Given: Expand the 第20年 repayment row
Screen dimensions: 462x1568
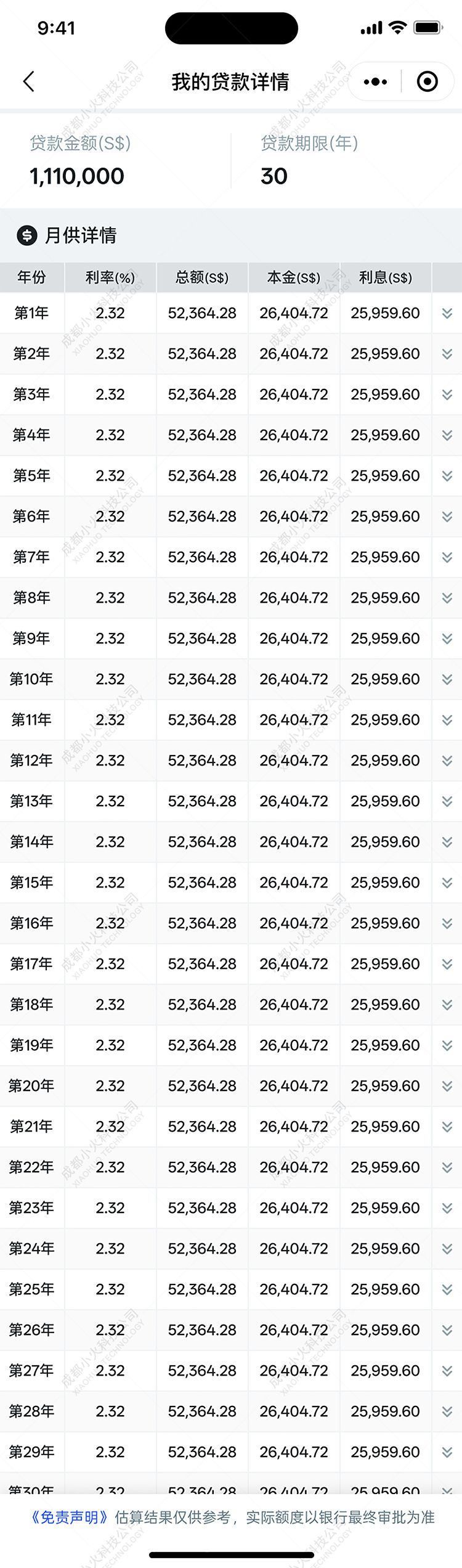Looking at the screenshot, I should pos(447,1086).
